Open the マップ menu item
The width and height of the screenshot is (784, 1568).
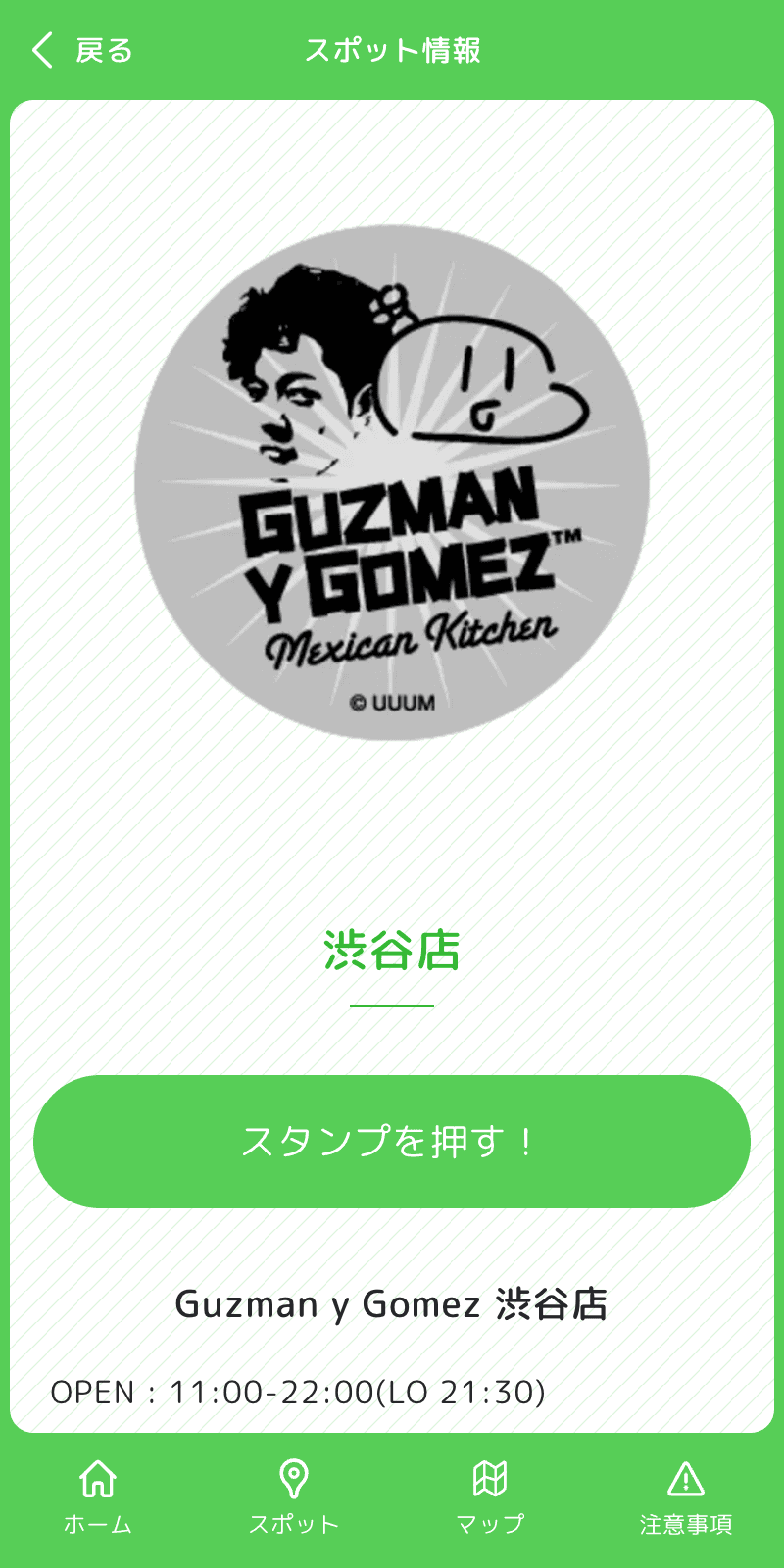[489, 1524]
